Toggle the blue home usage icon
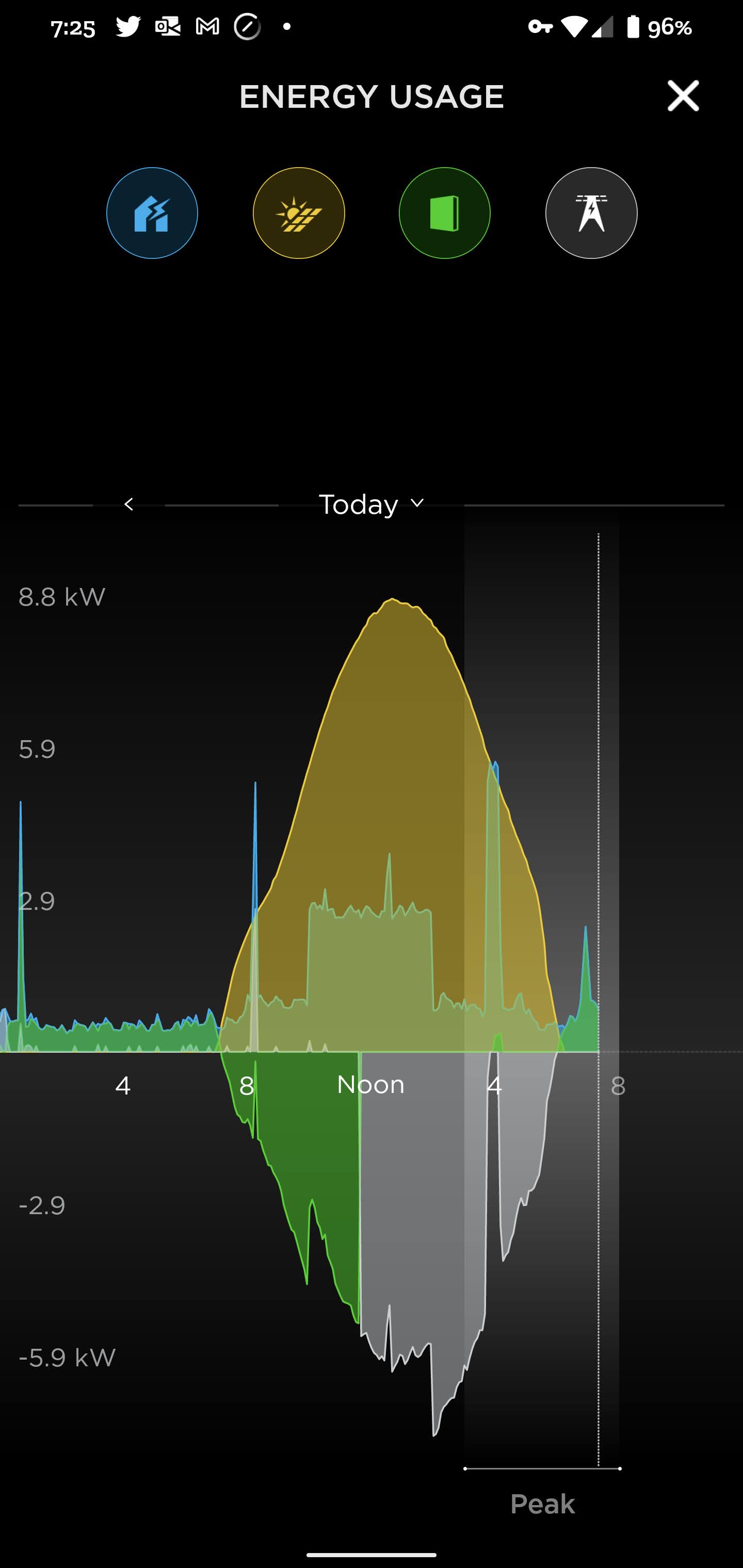The height and width of the screenshot is (1568, 743). (152, 213)
